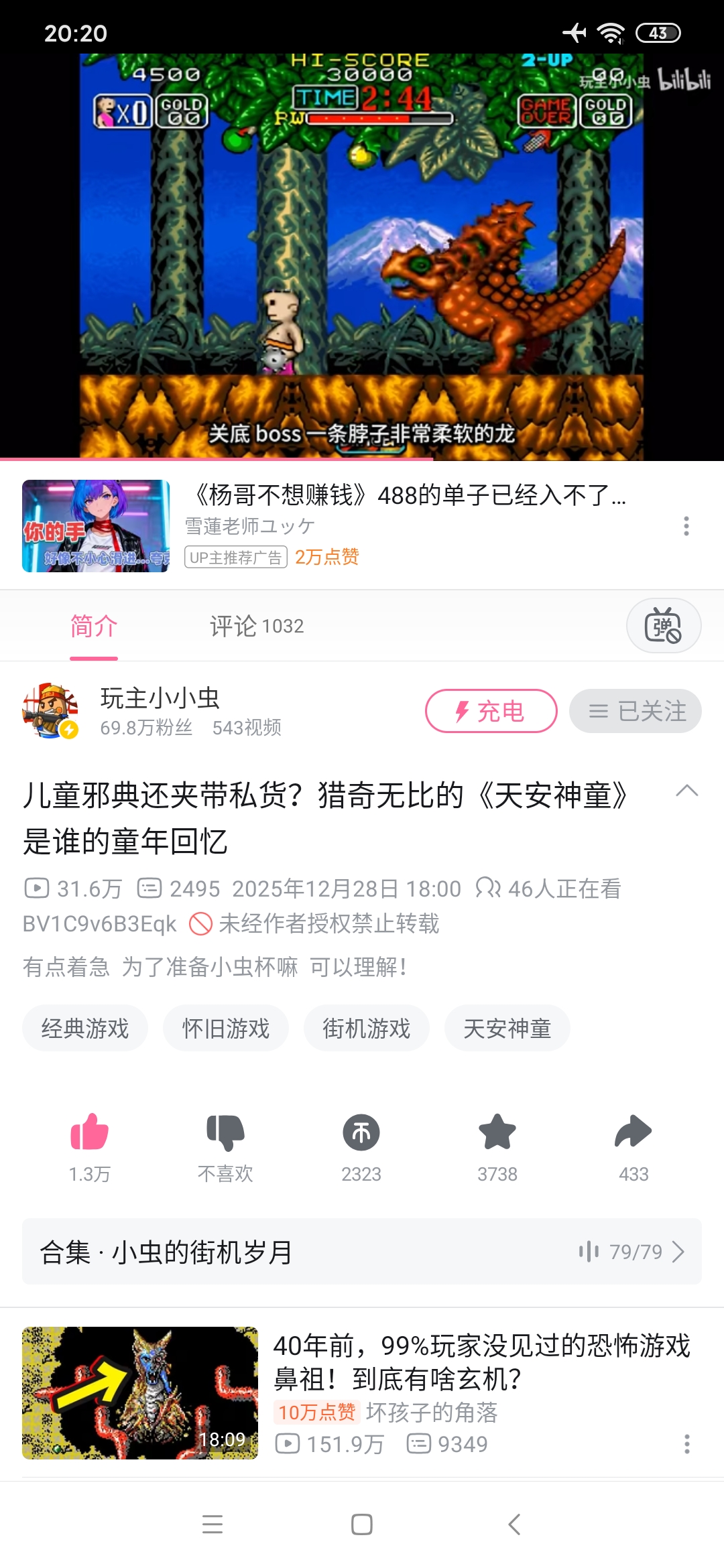
Task: Open 玩主小小虫 uploader profile avatar
Action: click(x=50, y=711)
